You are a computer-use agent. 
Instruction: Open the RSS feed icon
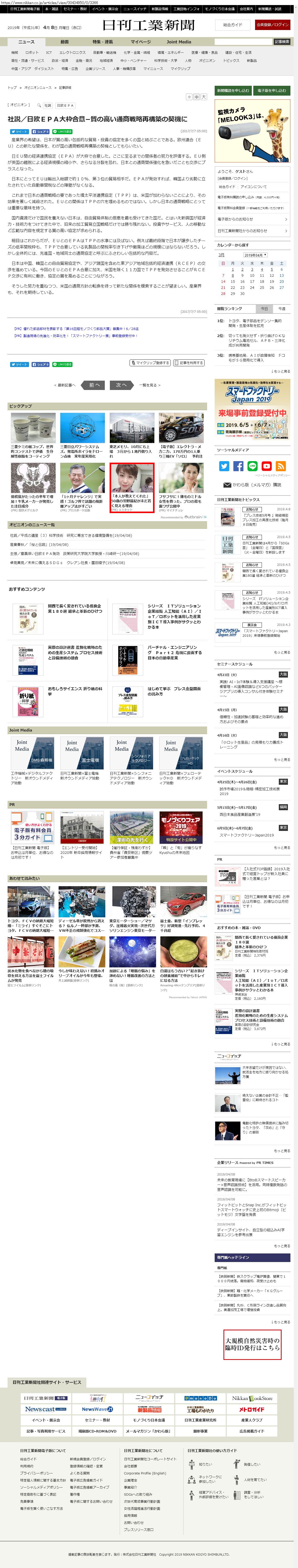click(280, 466)
